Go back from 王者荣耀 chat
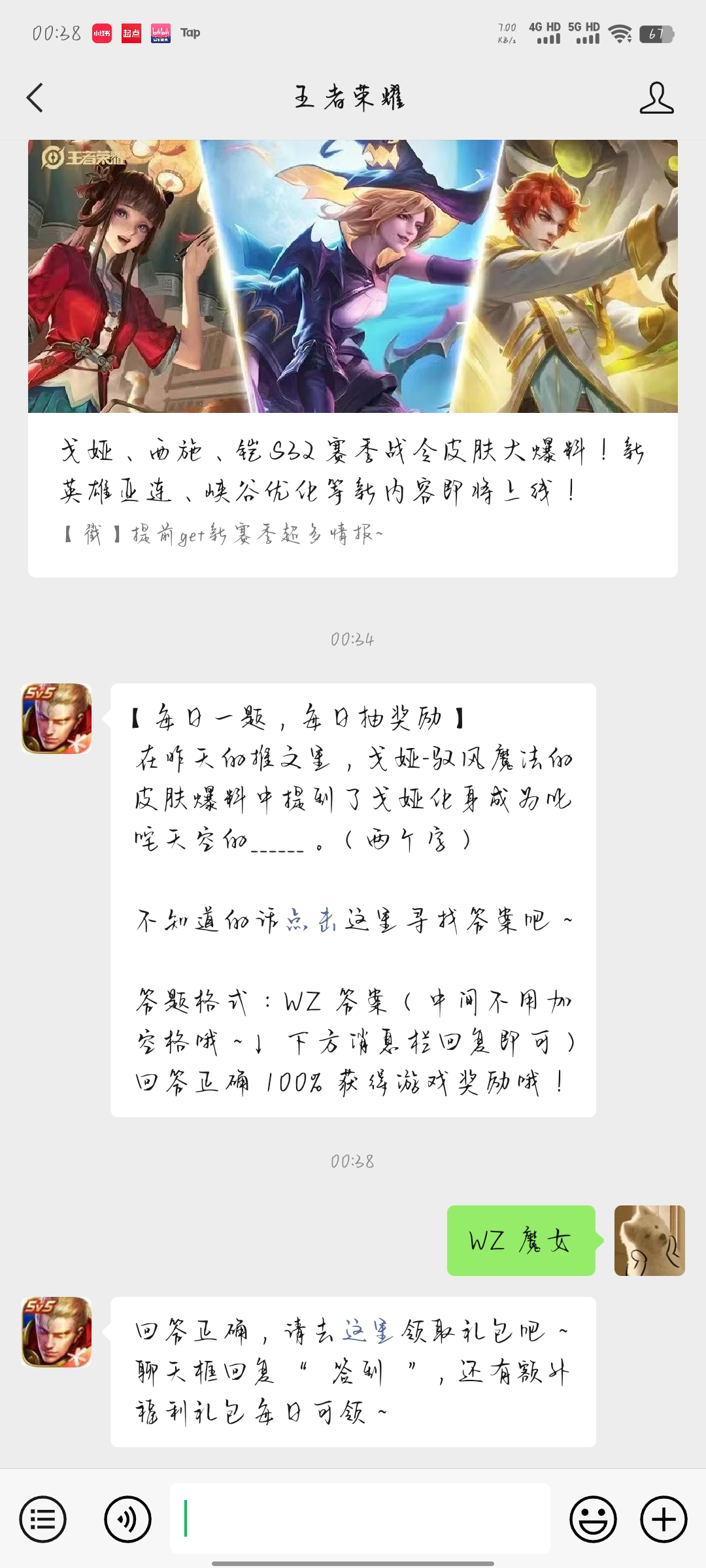Screen dimensions: 706x1568 point(35,98)
